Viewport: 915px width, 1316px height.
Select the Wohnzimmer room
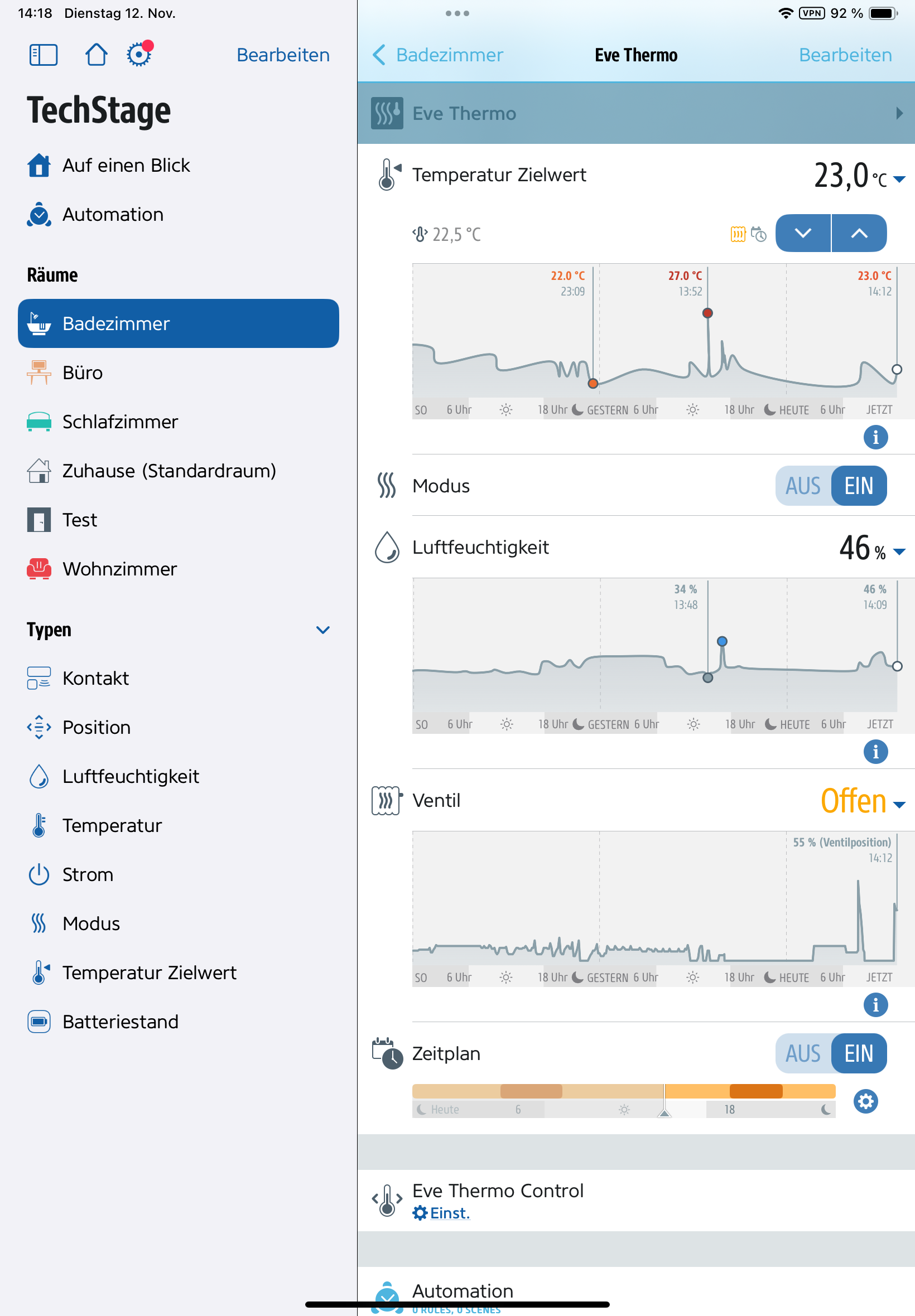point(119,569)
